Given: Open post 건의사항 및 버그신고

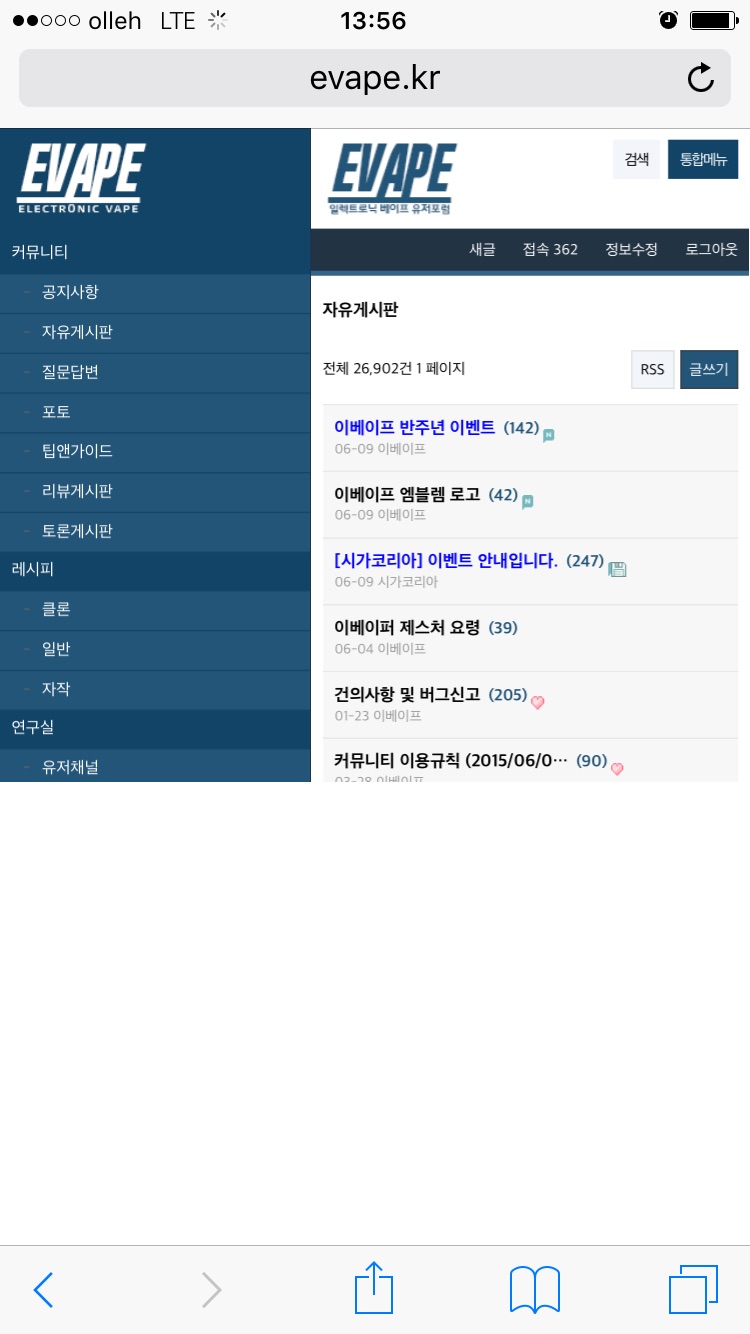Looking at the screenshot, I should point(407,695).
